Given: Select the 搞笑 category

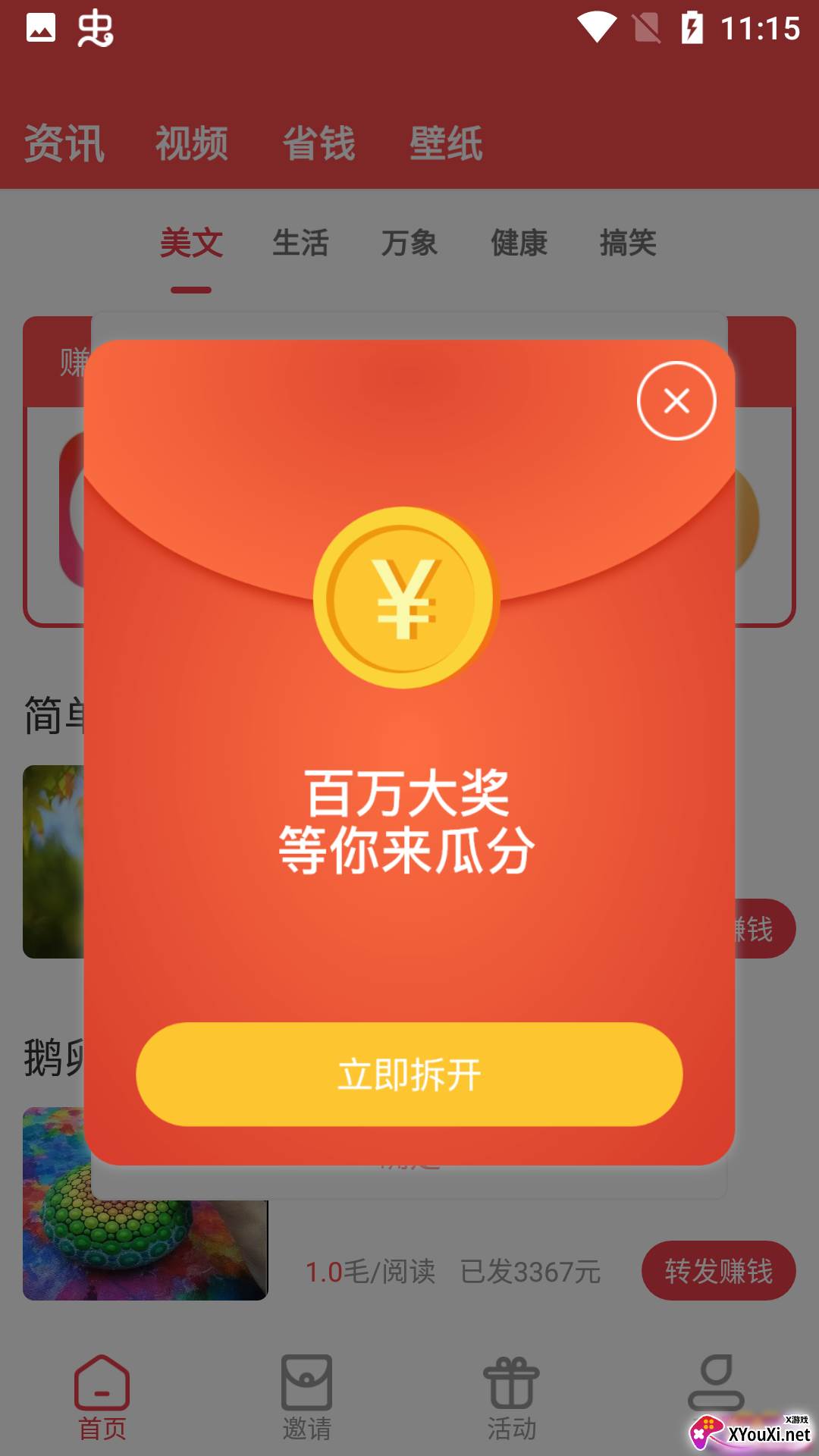Looking at the screenshot, I should coord(628,243).
